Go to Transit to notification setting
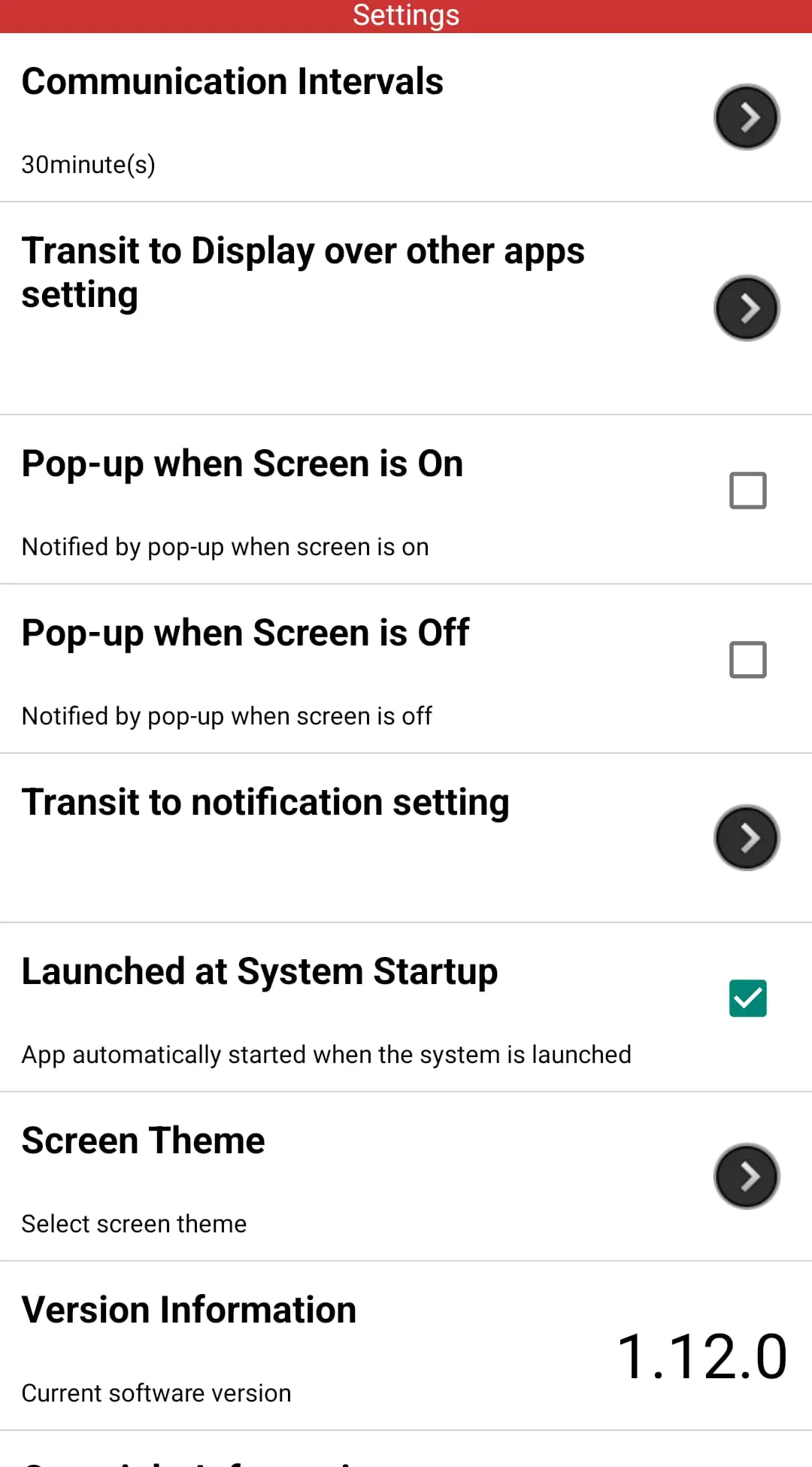Image resolution: width=812 pixels, height=1467 pixels. tap(746, 838)
